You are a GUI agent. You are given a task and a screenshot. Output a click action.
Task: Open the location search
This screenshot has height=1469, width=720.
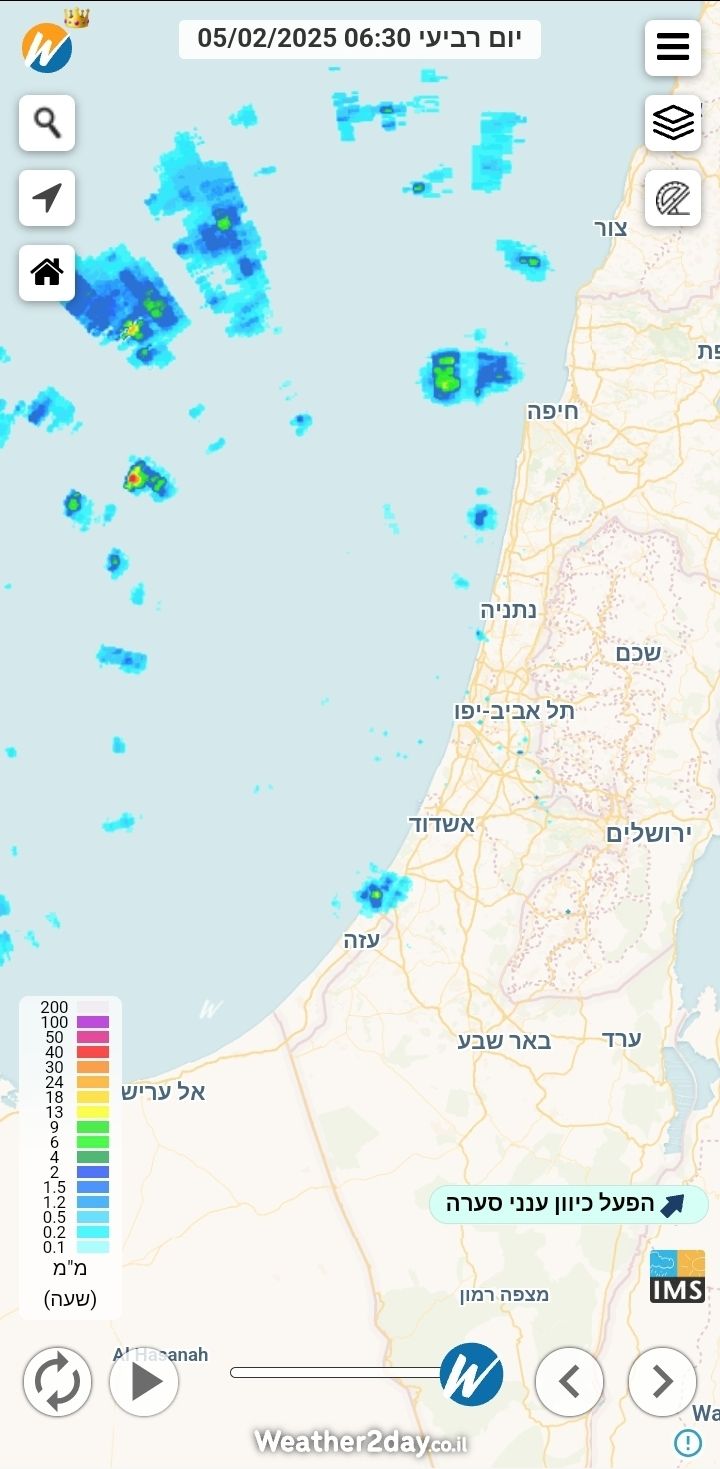(47, 123)
